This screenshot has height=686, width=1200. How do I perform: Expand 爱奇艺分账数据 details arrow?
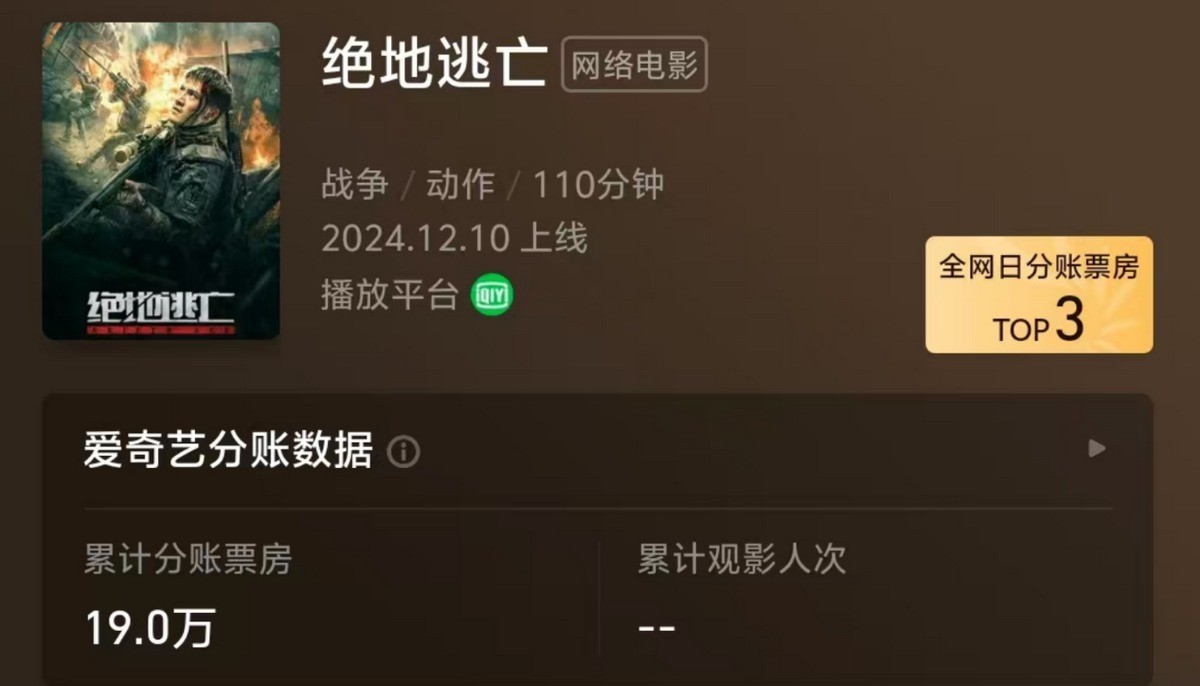point(1097,448)
